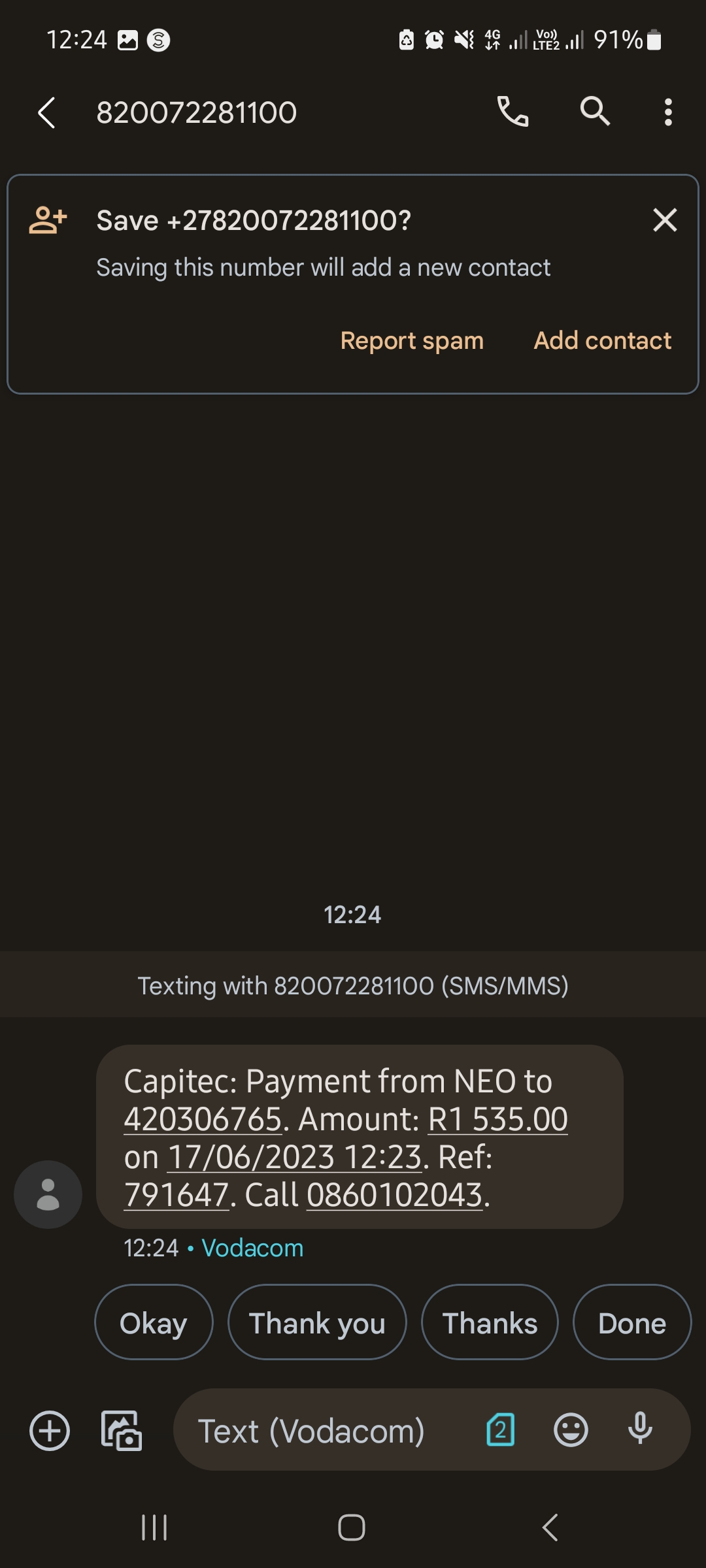Open the gallery and camera picker

coord(122,1431)
